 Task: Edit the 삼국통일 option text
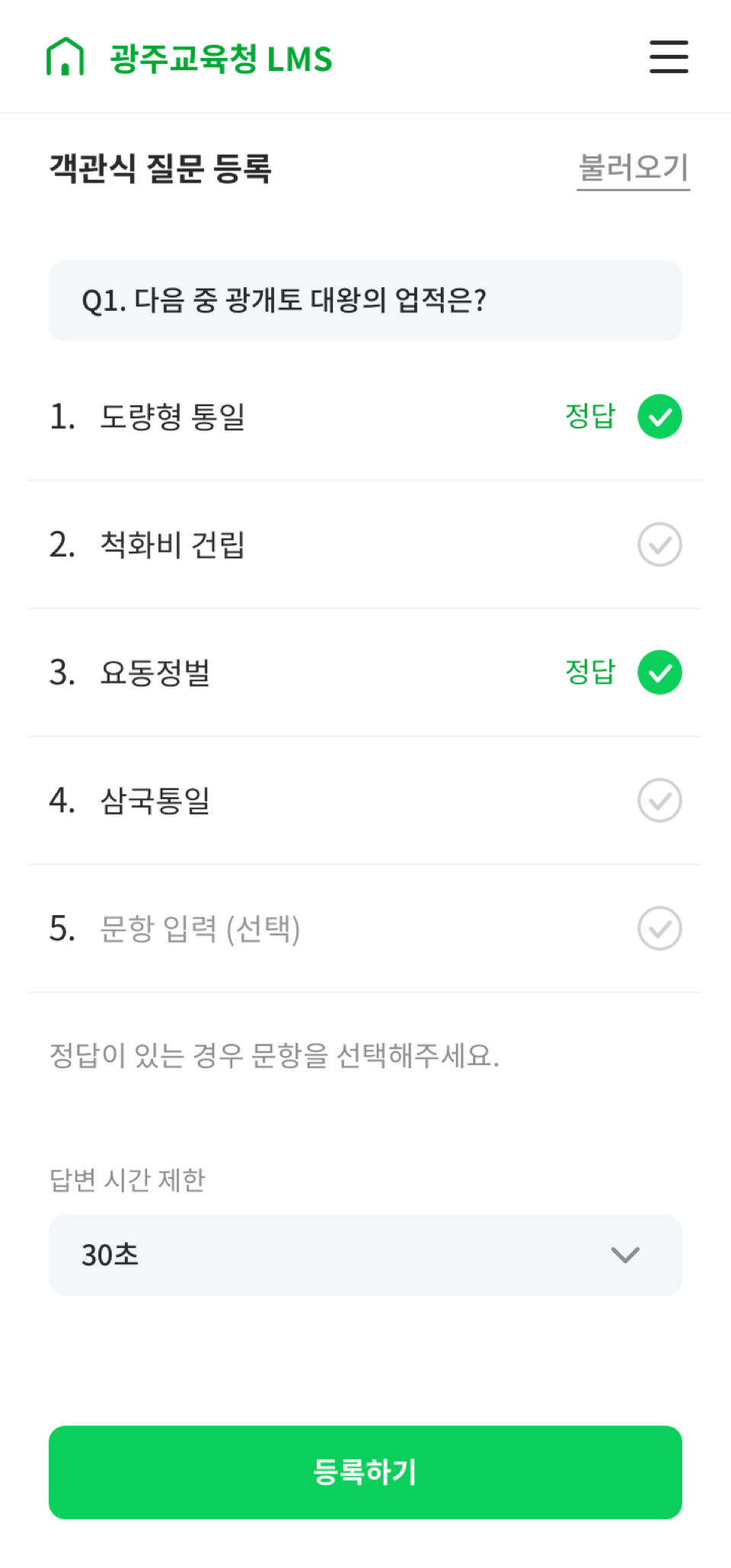(x=155, y=801)
